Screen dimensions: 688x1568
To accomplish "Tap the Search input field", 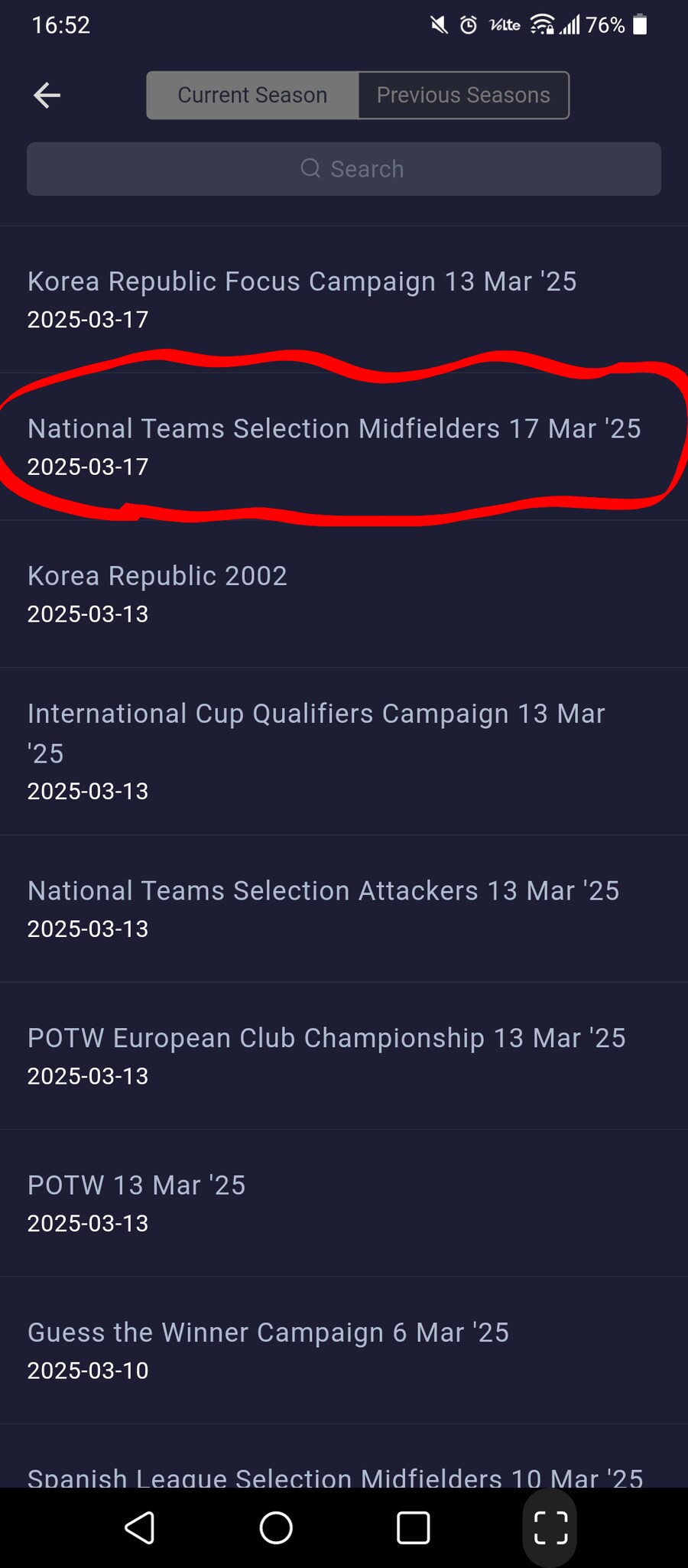I will [x=343, y=169].
